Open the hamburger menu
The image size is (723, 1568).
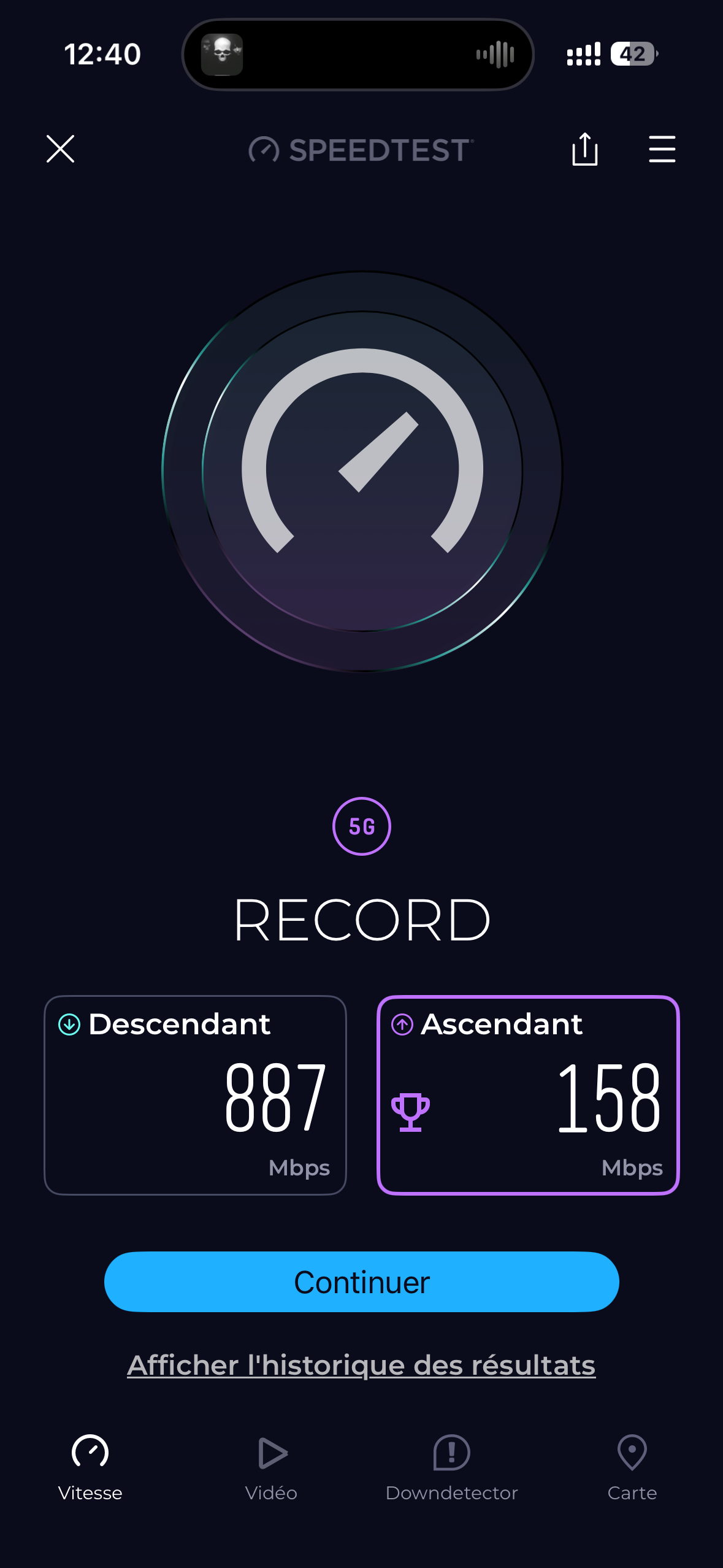(662, 149)
